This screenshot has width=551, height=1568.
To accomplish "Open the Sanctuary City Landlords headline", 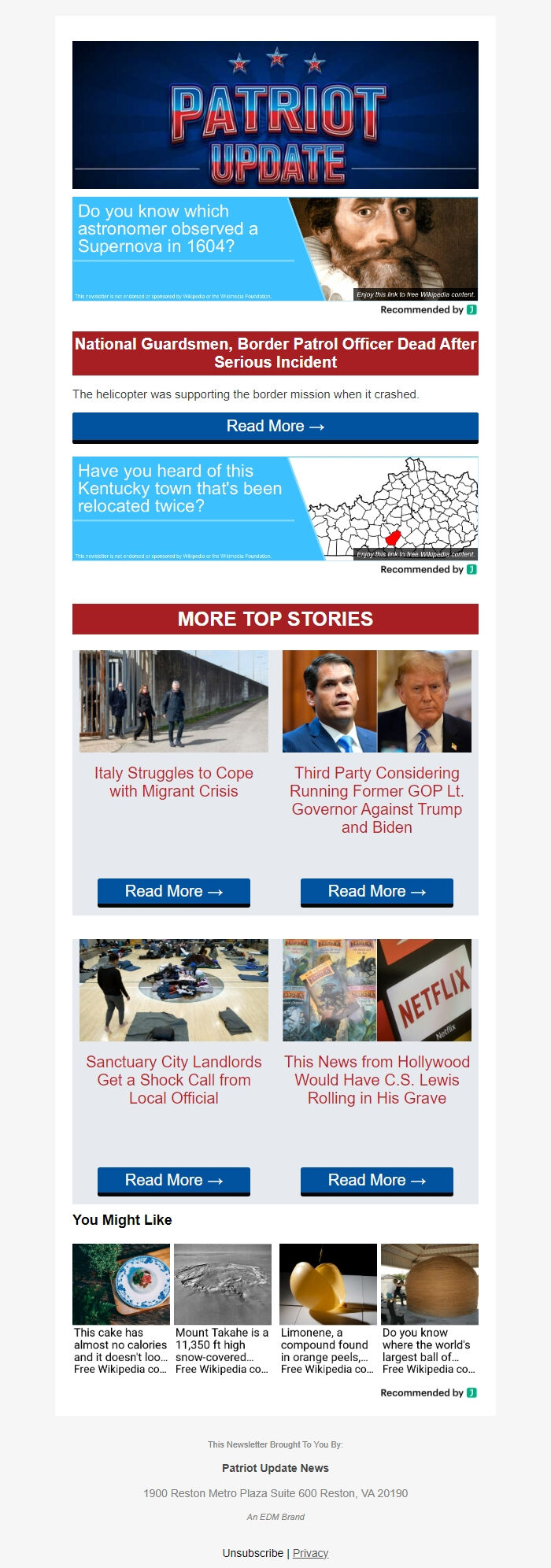I will click(x=174, y=1080).
